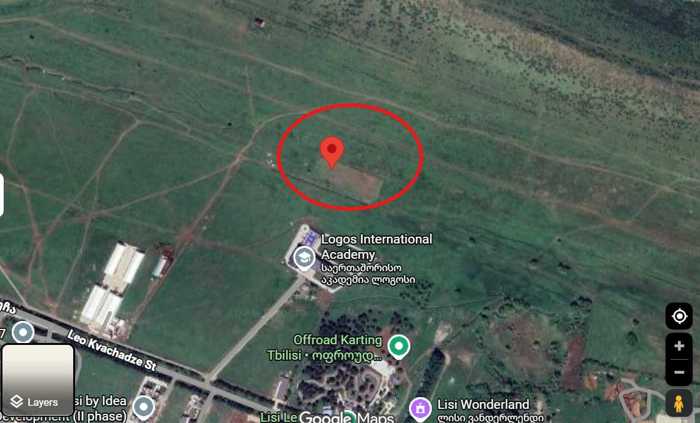
Task: Open Logos International Academy place marker
Action: (x=305, y=256)
